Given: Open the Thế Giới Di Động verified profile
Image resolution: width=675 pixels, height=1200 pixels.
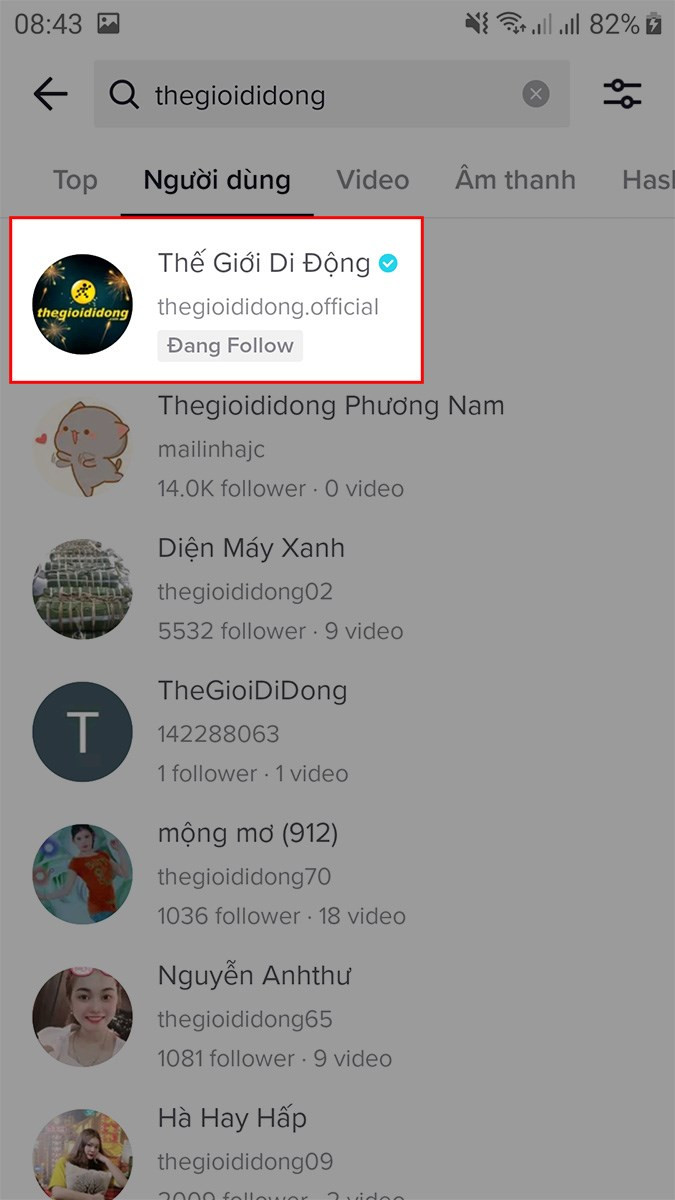Looking at the screenshot, I should [264, 264].
